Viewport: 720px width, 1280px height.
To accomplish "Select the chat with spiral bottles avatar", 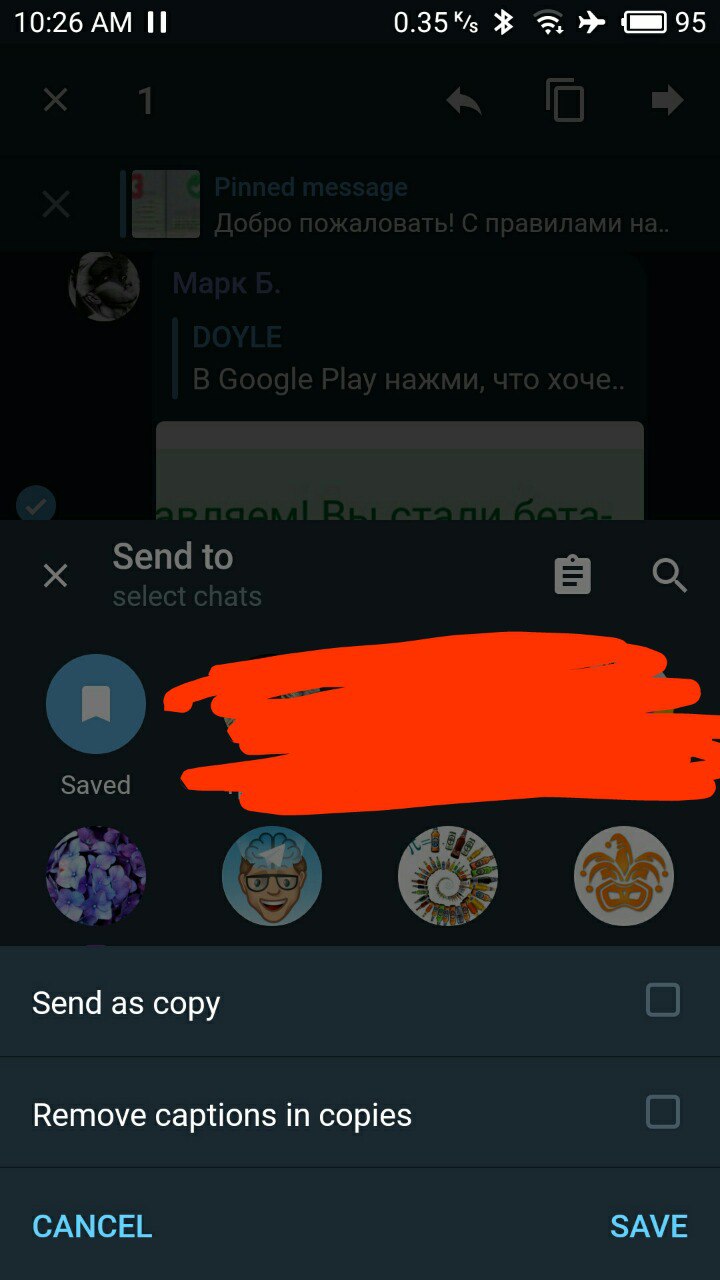I will click(448, 876).
